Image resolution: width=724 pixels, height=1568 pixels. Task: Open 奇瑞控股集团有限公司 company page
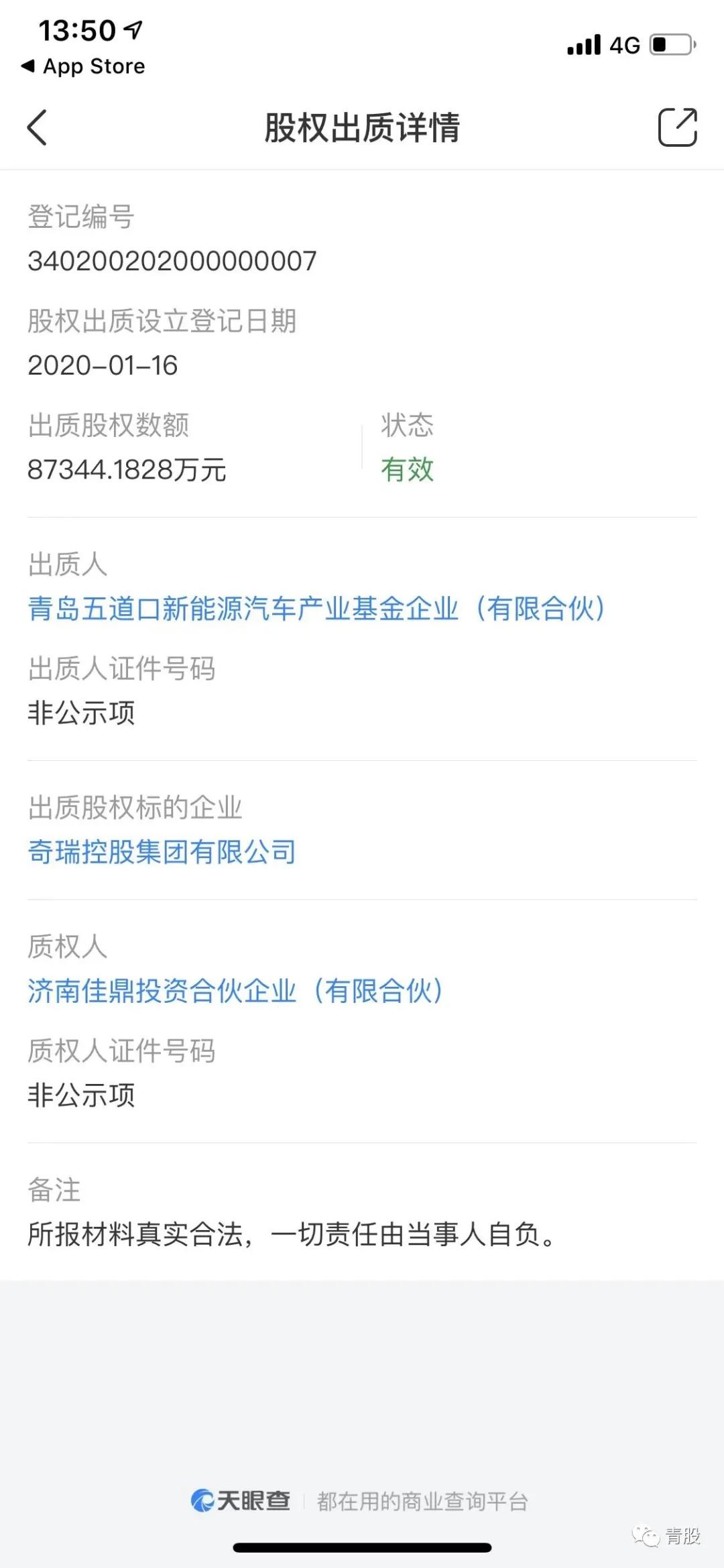tap(162, 851)
